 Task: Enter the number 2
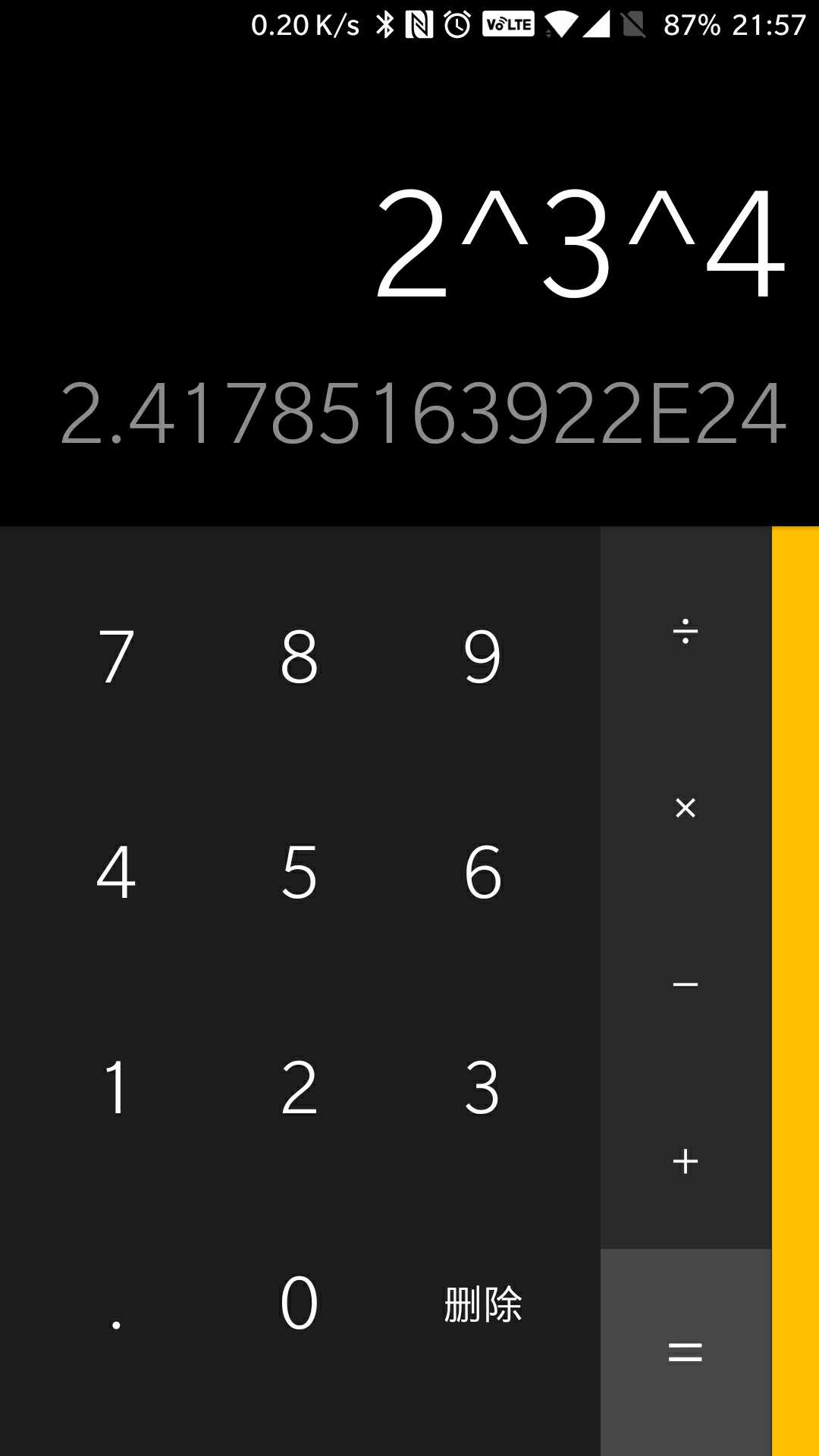pos(299,1087)
